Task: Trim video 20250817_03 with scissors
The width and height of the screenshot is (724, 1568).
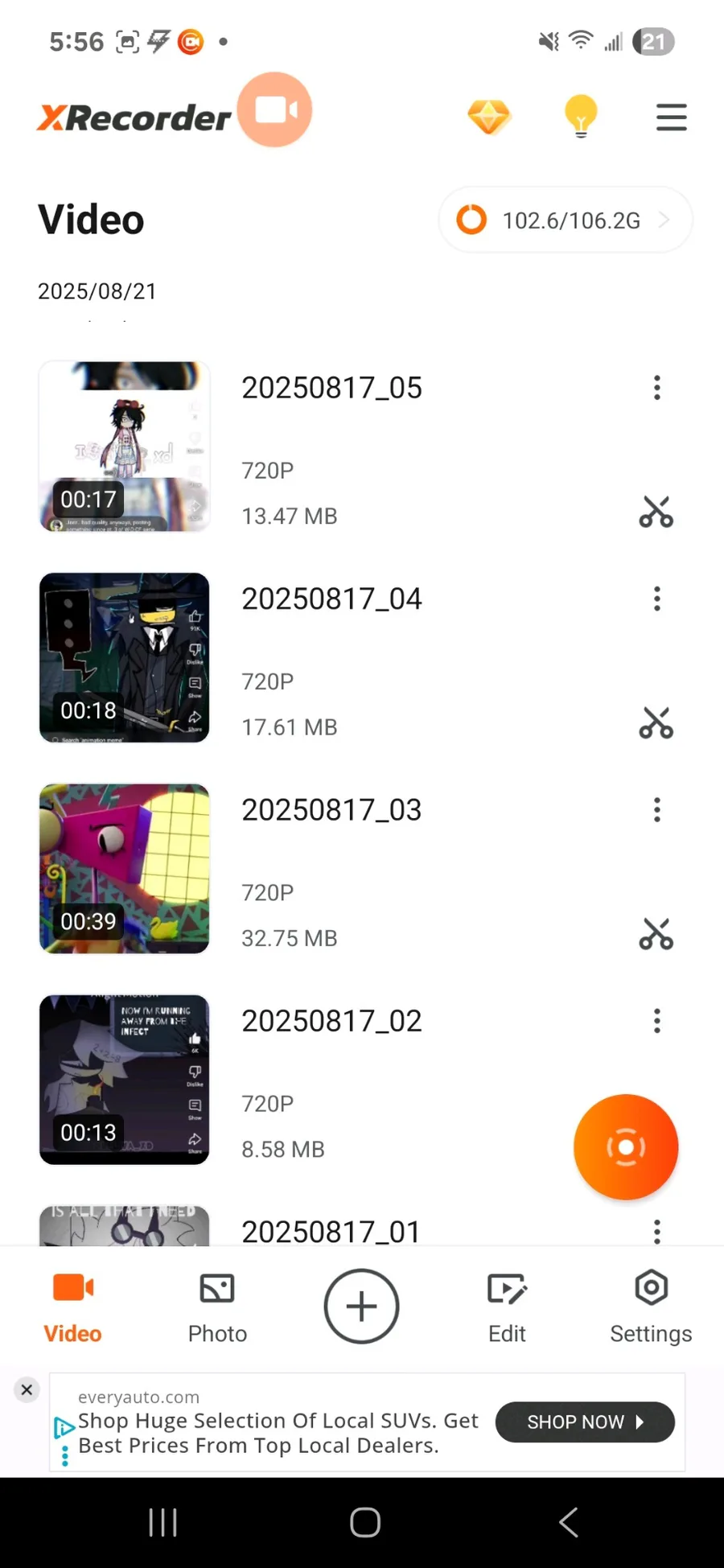Action: pyautogui.click(x=656, y=934)
